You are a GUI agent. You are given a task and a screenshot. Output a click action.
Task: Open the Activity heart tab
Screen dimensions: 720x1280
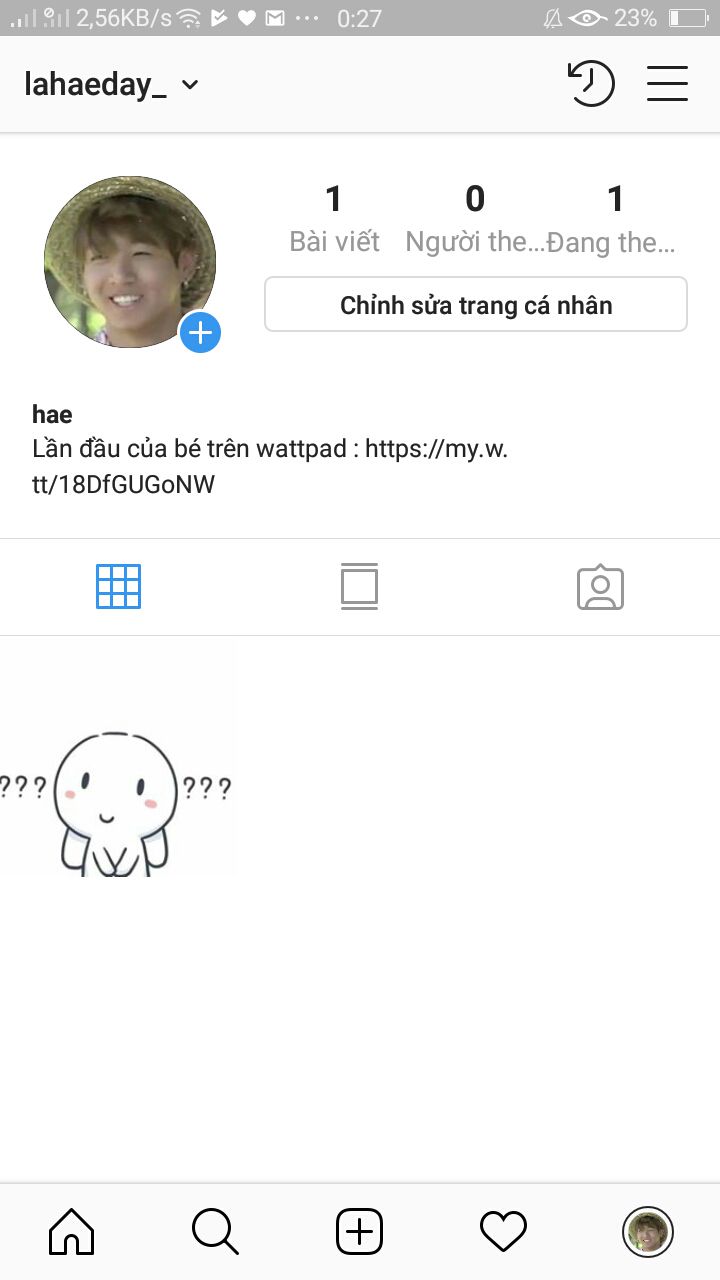click(x=503, y=1231)
